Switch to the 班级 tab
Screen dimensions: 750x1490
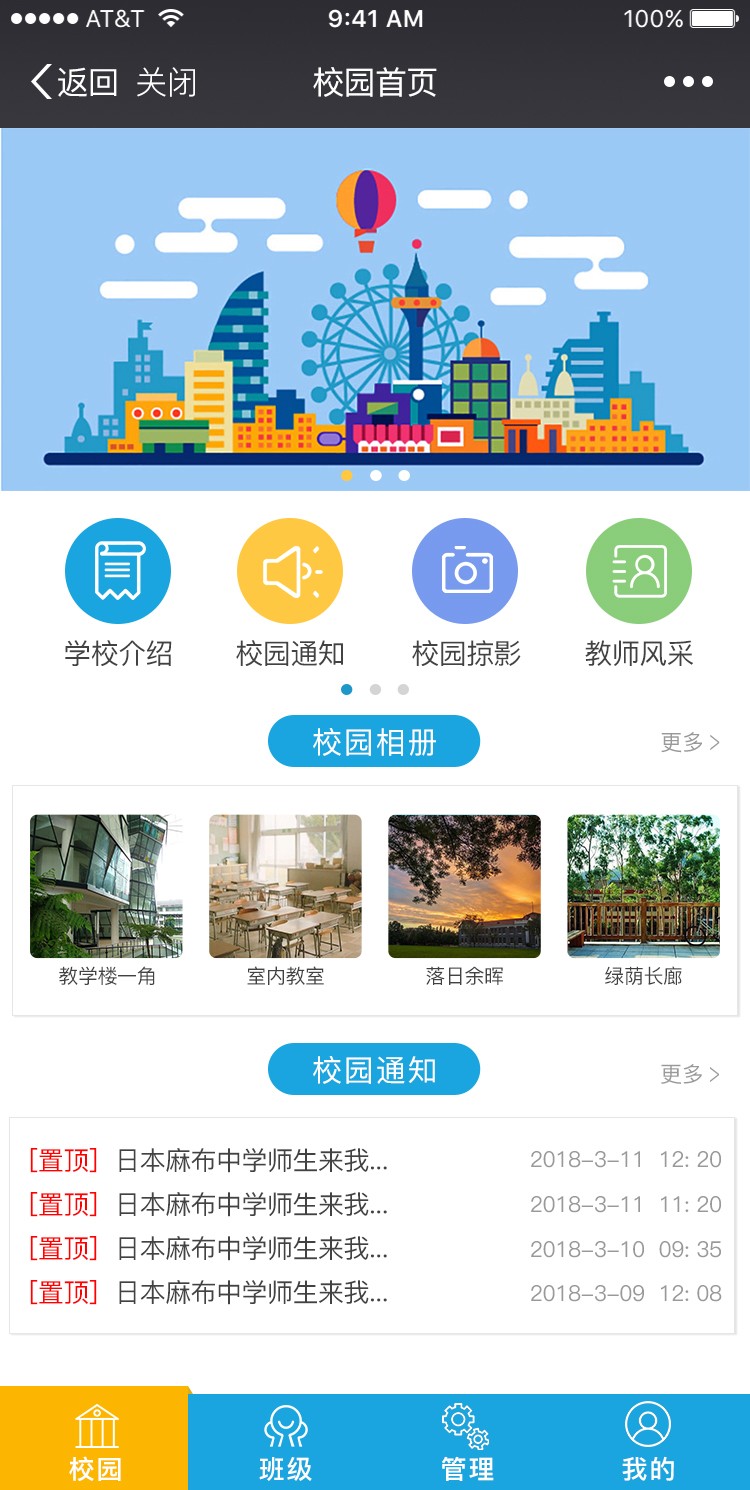pos(285,1442)
